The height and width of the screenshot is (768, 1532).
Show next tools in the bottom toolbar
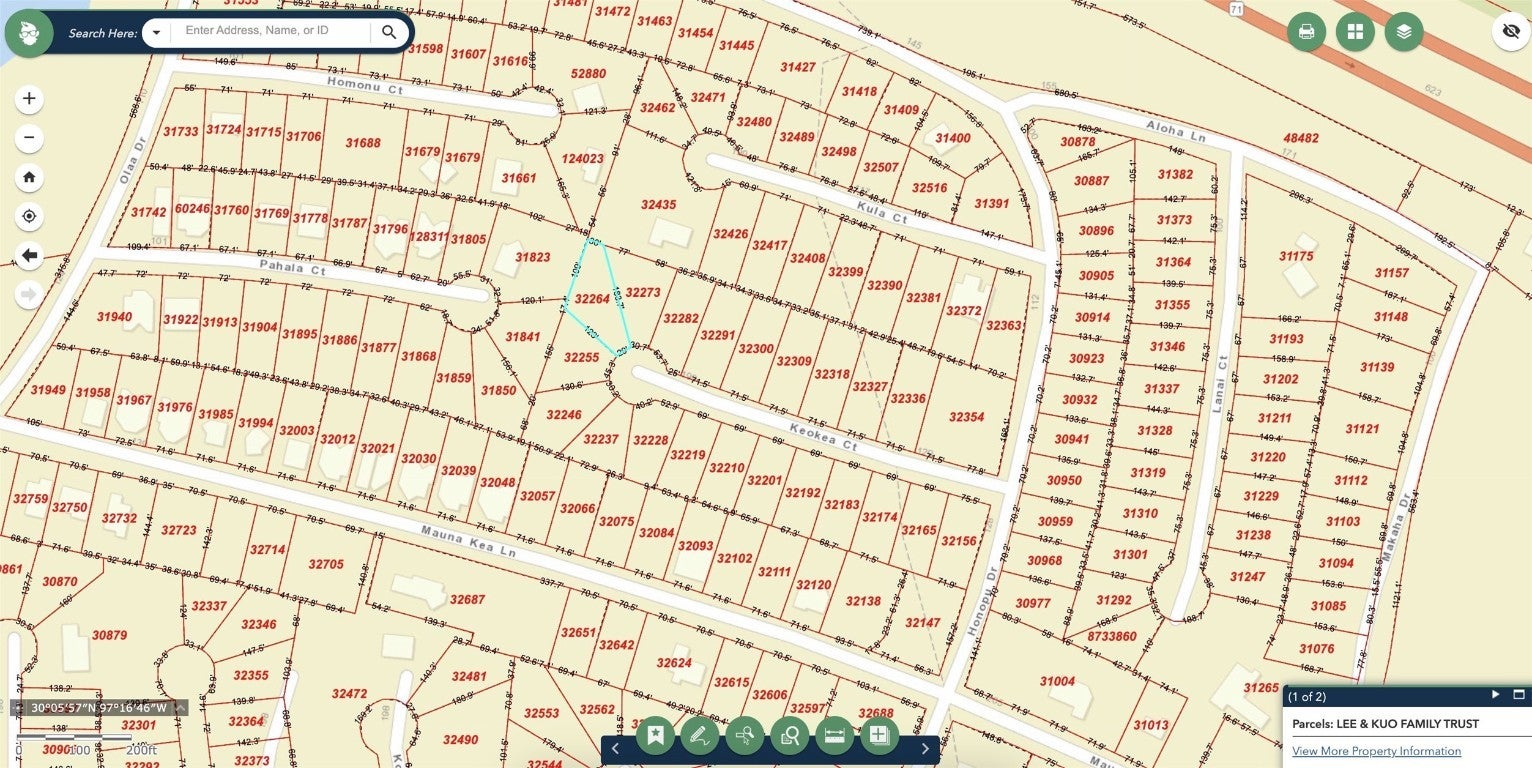click(925, 748)
